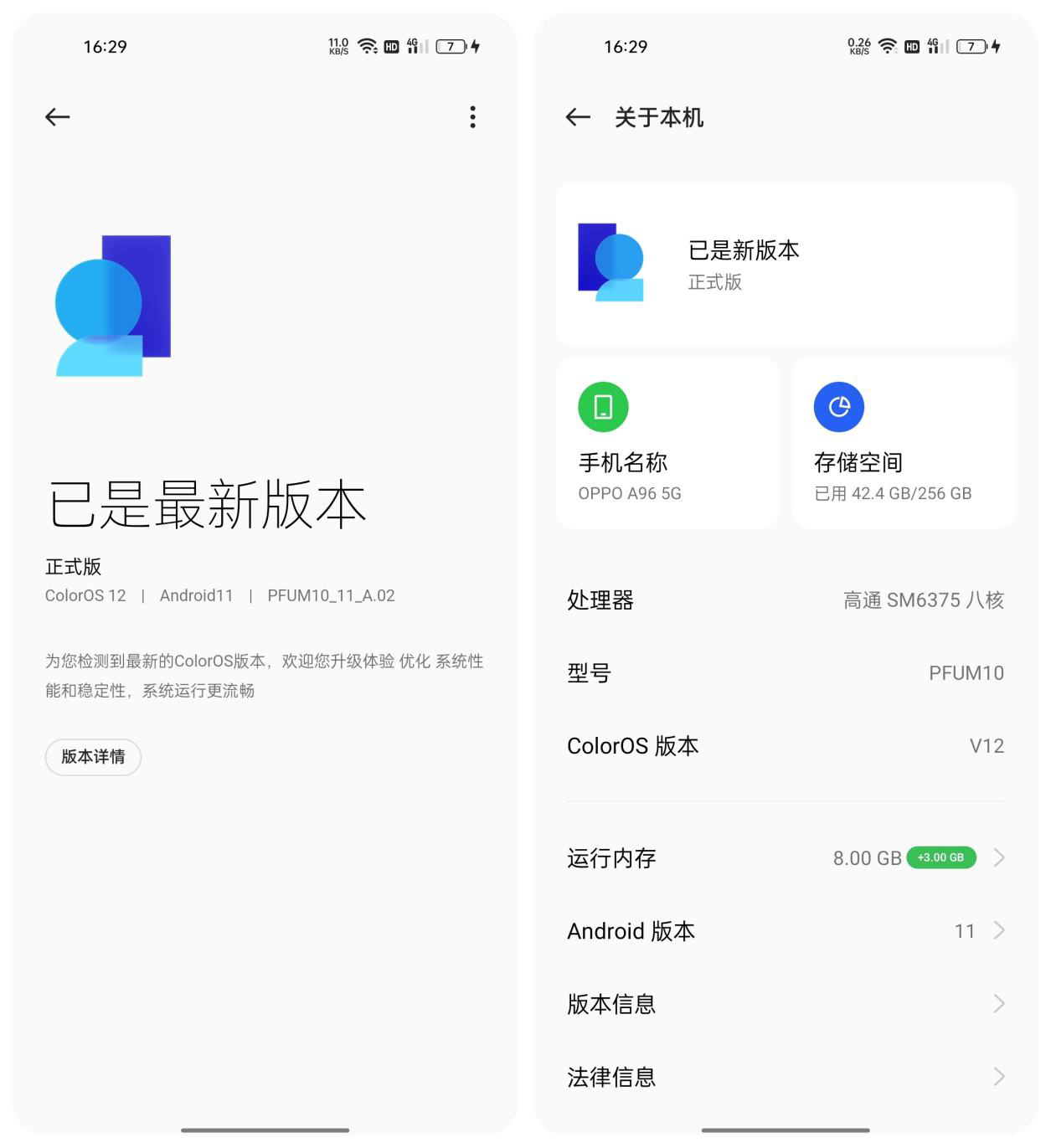Tap the blue storage pie chart icon
The image size is (1051, 1148).
point(838,406)
